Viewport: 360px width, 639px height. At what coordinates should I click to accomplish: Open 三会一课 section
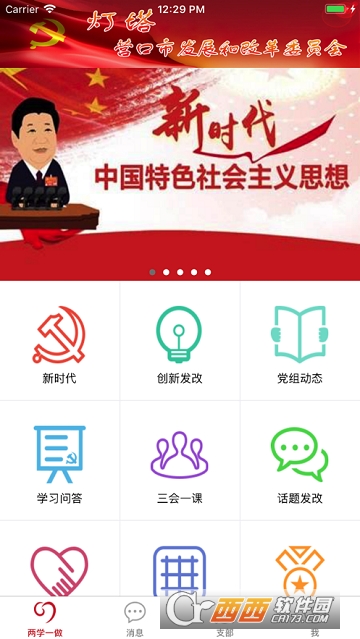tap(180, 461)
